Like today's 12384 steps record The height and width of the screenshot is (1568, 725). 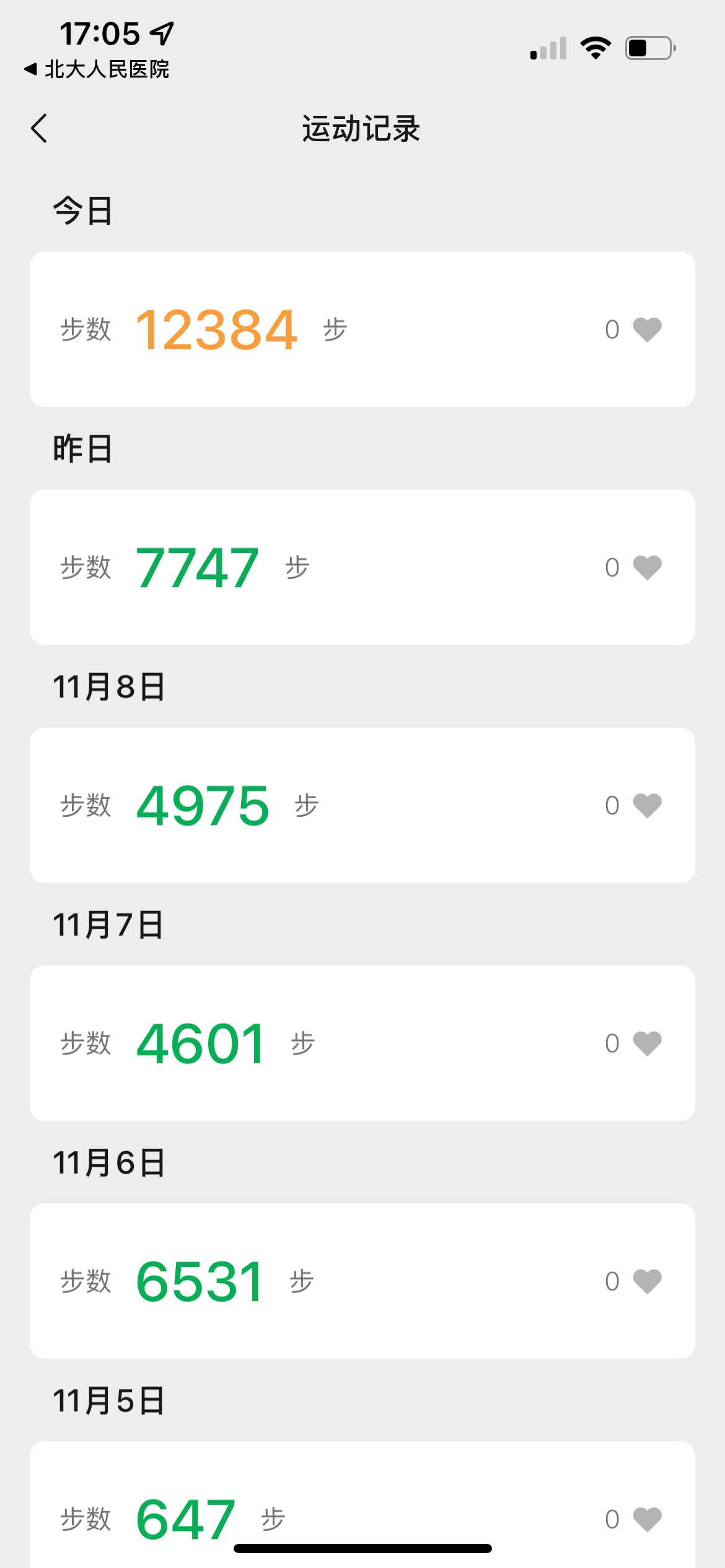click(x=648, y=329)
